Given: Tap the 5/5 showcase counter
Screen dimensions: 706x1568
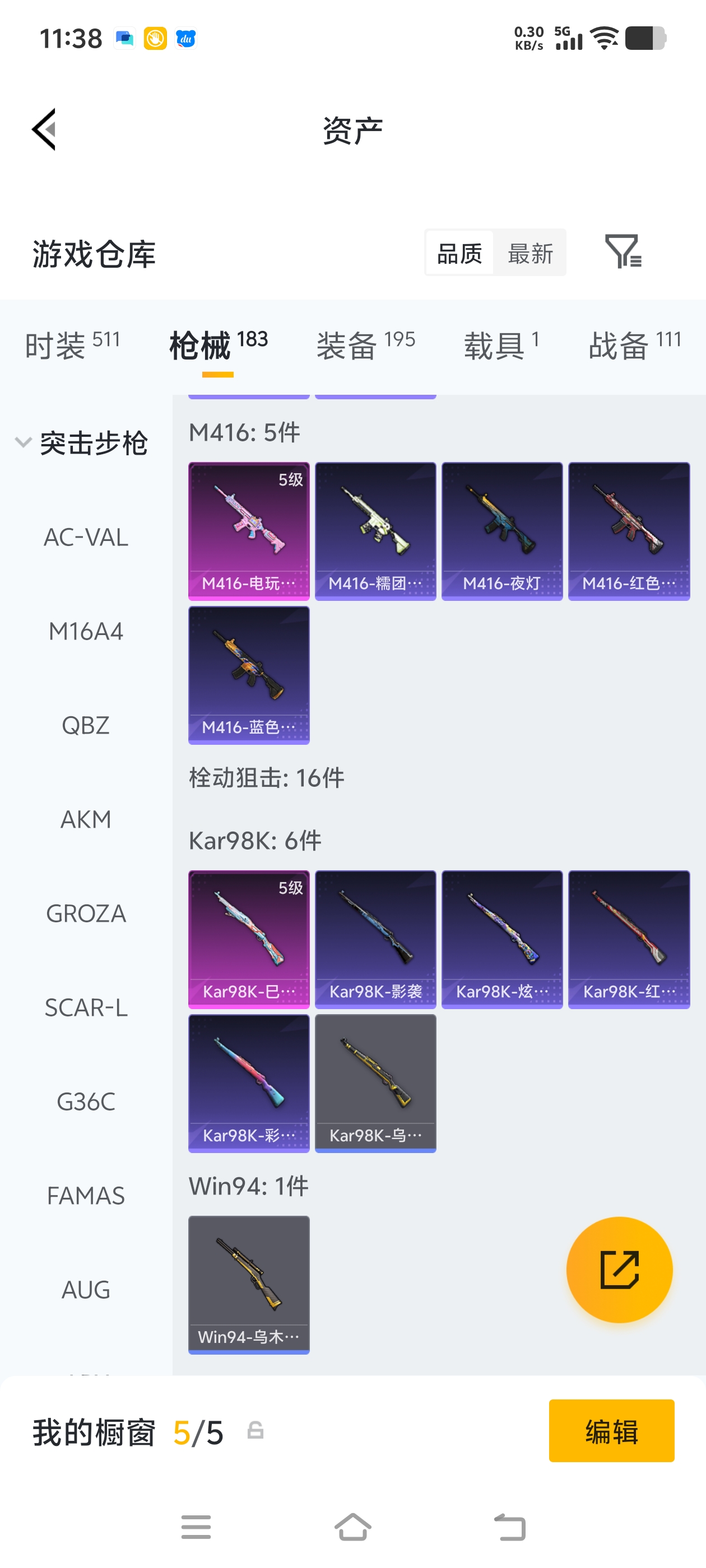Looking at the screenshot, I should (x=197, y=1432).
